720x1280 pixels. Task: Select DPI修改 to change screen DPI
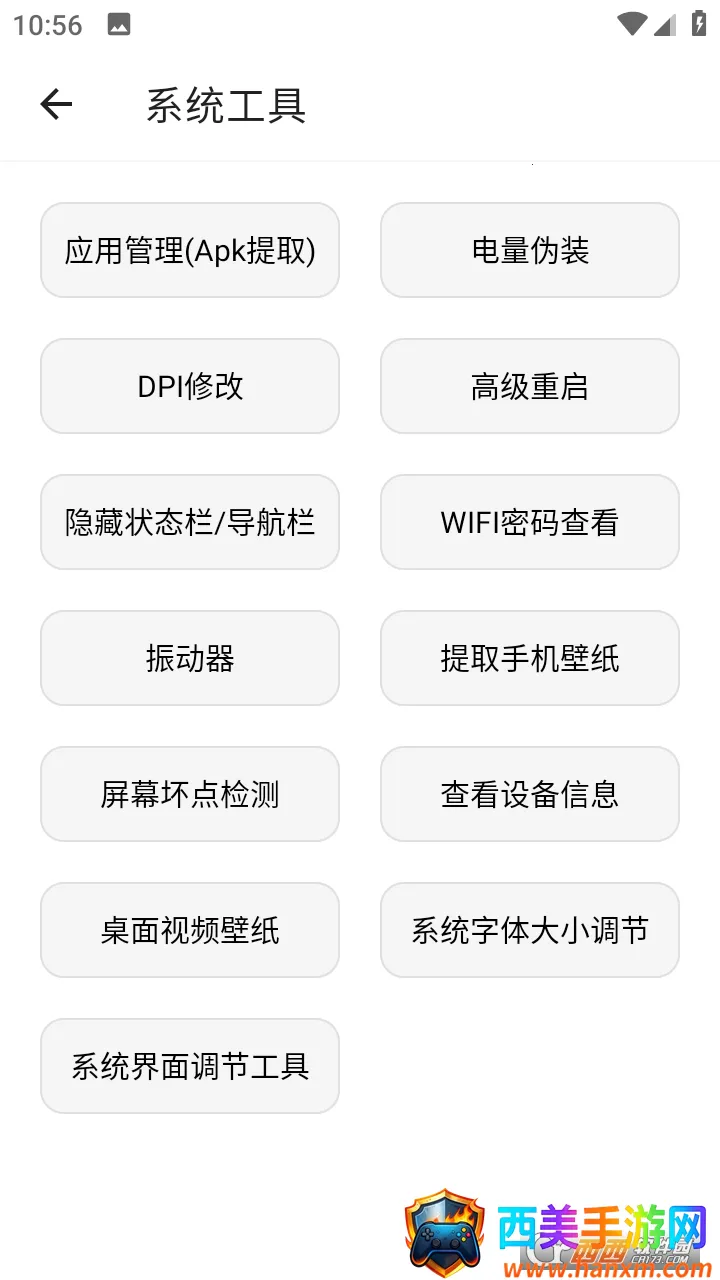(190, 386)
